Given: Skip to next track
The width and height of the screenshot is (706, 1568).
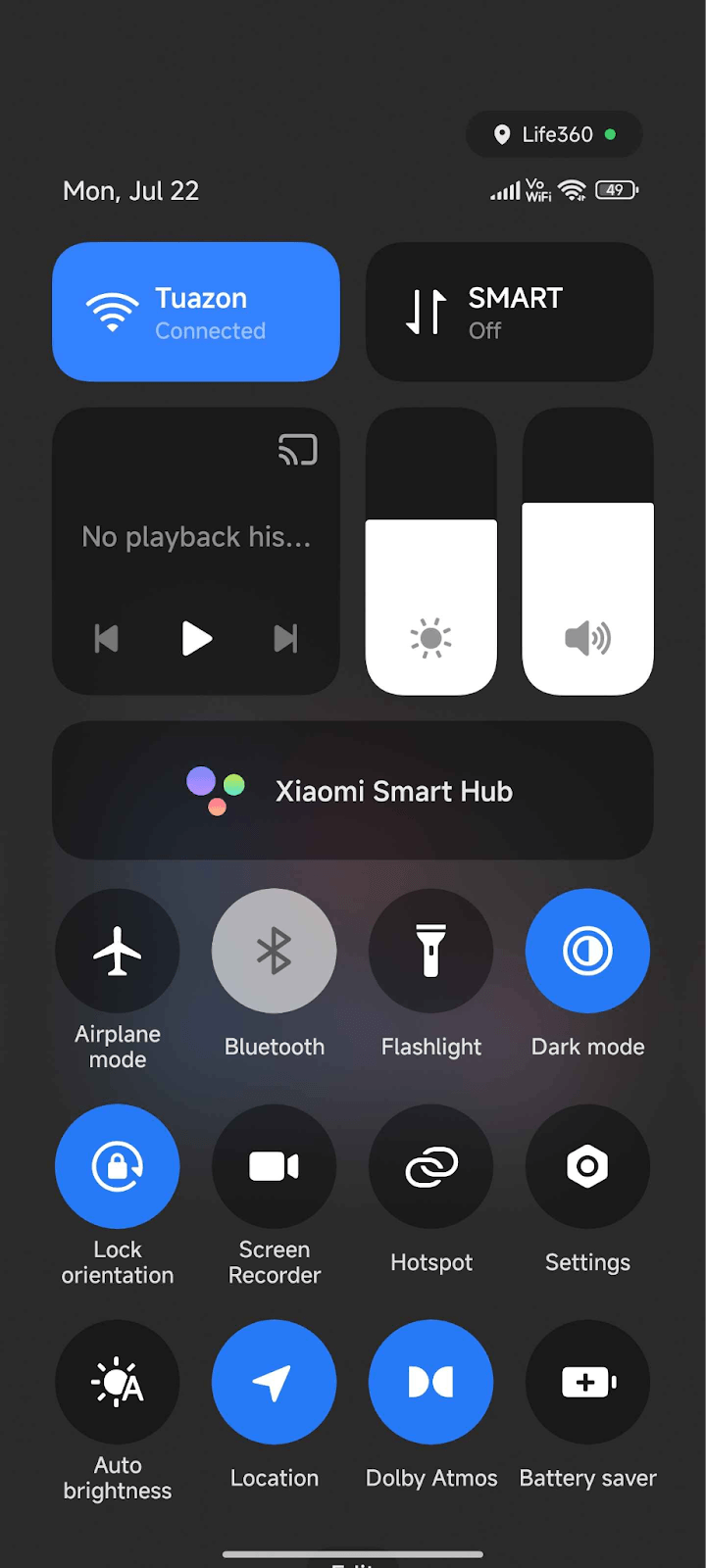Looking at the screenshot, I should pos(285,639).
